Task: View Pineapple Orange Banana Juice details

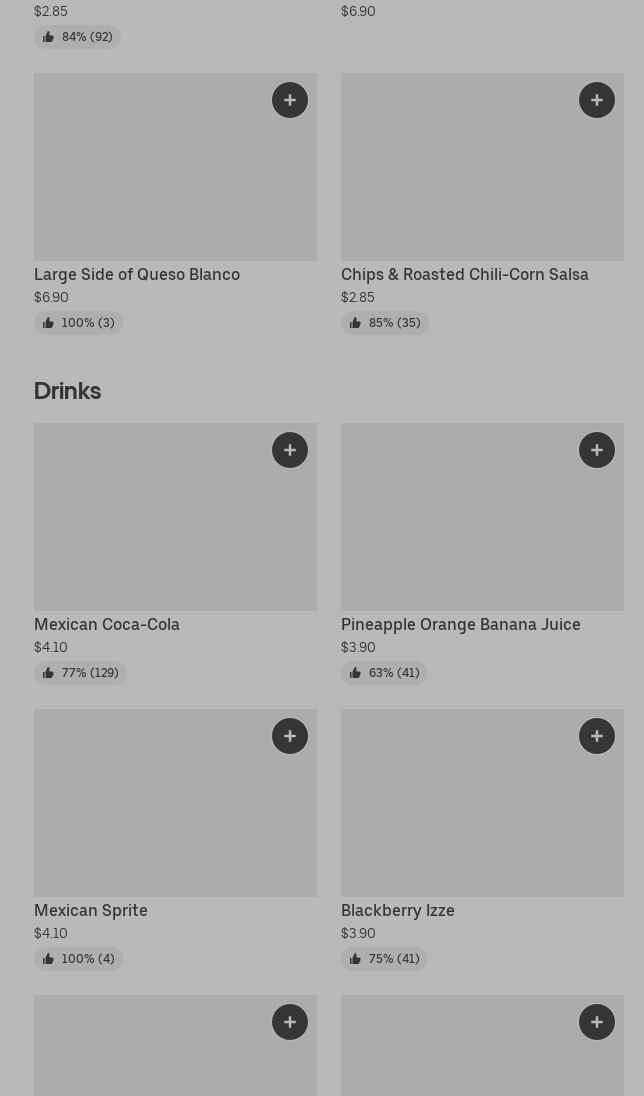Action: pyautogui.click(x=482, y=554)
